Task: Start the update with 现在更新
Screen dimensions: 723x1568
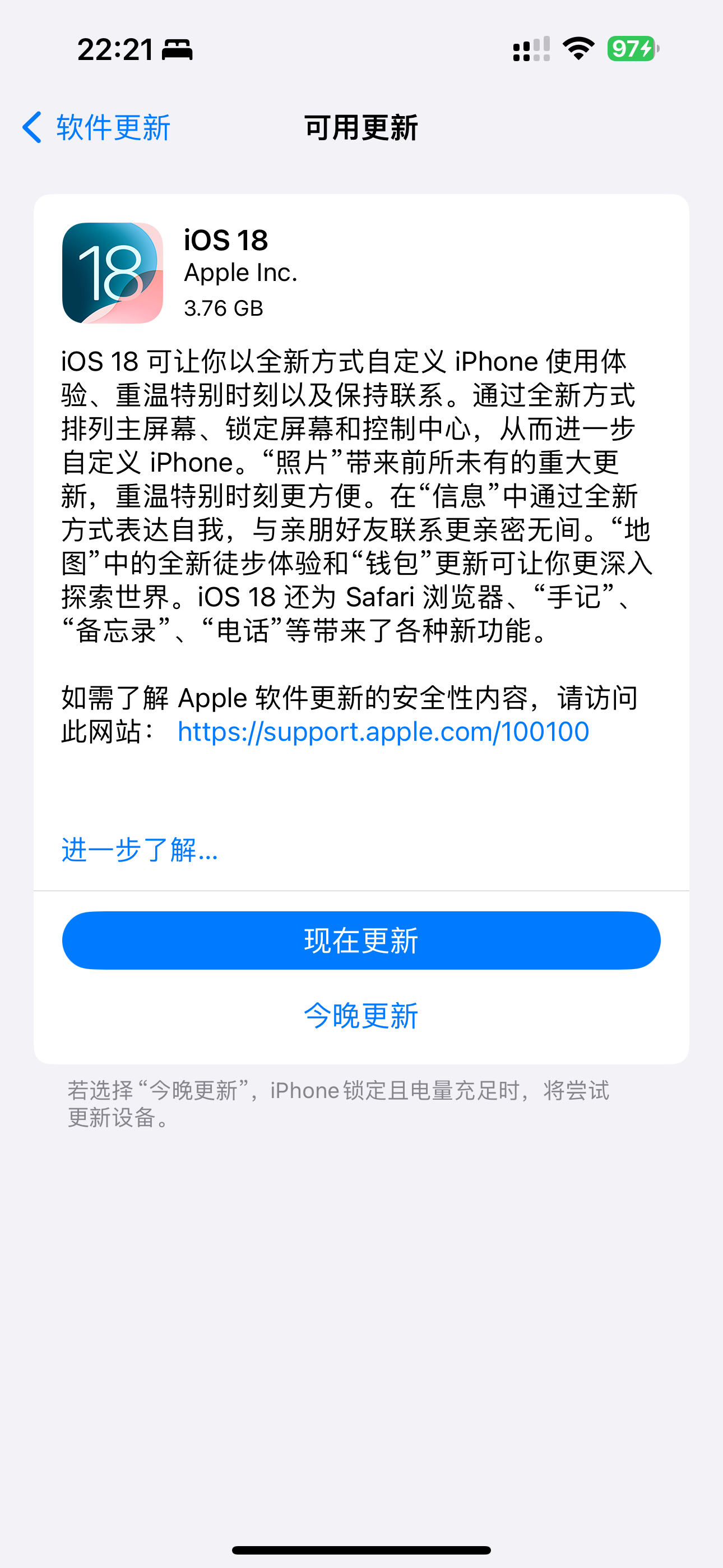Action: [361, 940]
